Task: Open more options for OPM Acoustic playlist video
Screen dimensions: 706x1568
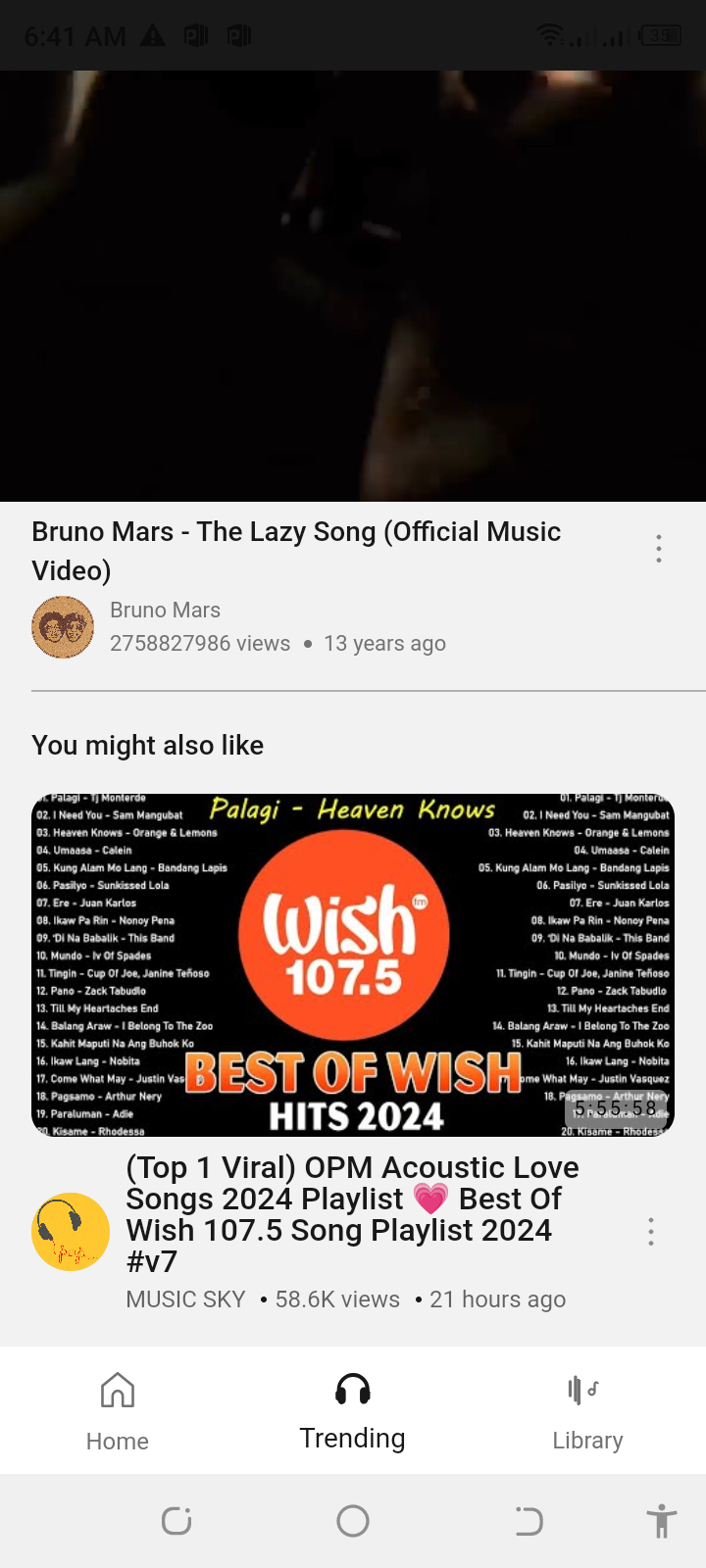Action: coord(651,1232)
